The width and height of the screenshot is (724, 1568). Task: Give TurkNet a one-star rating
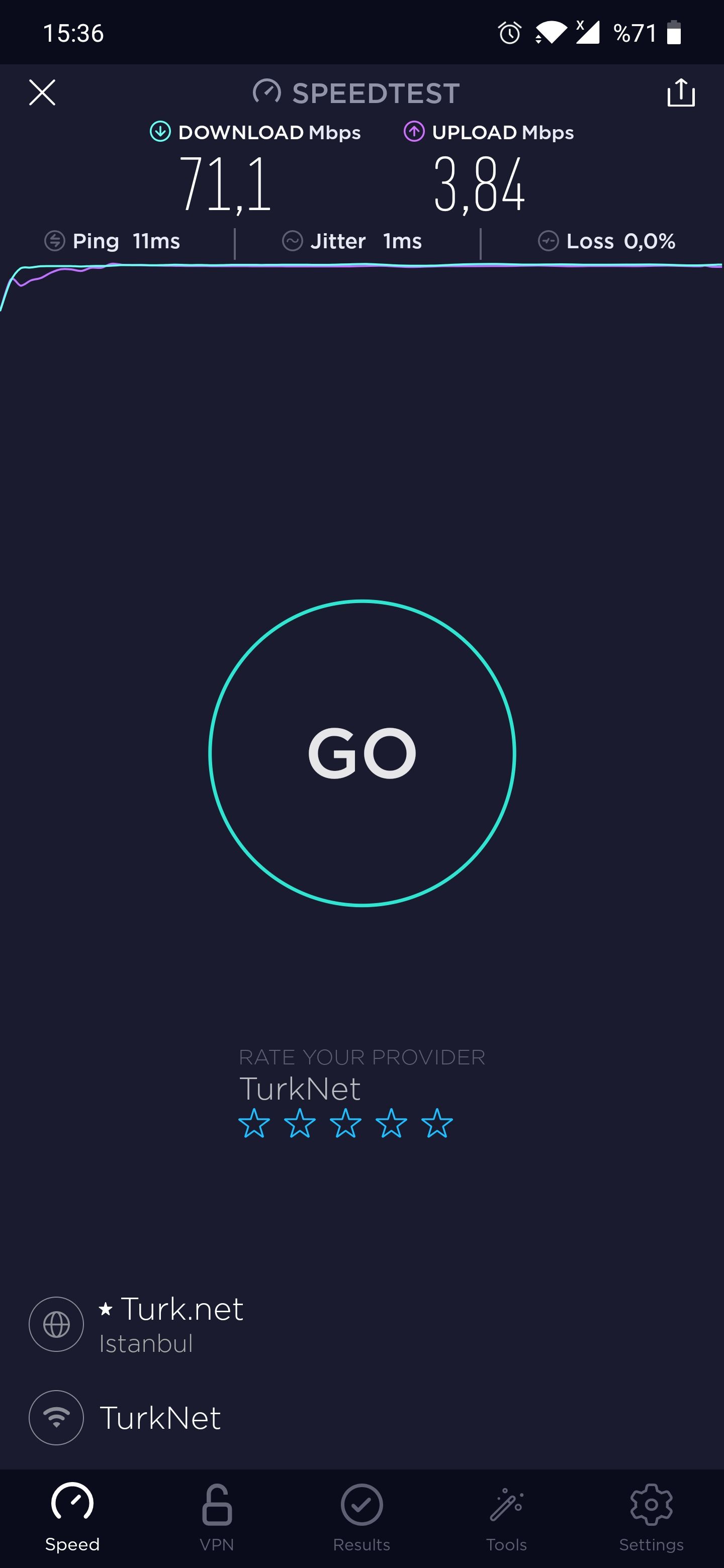[254, 1123]
